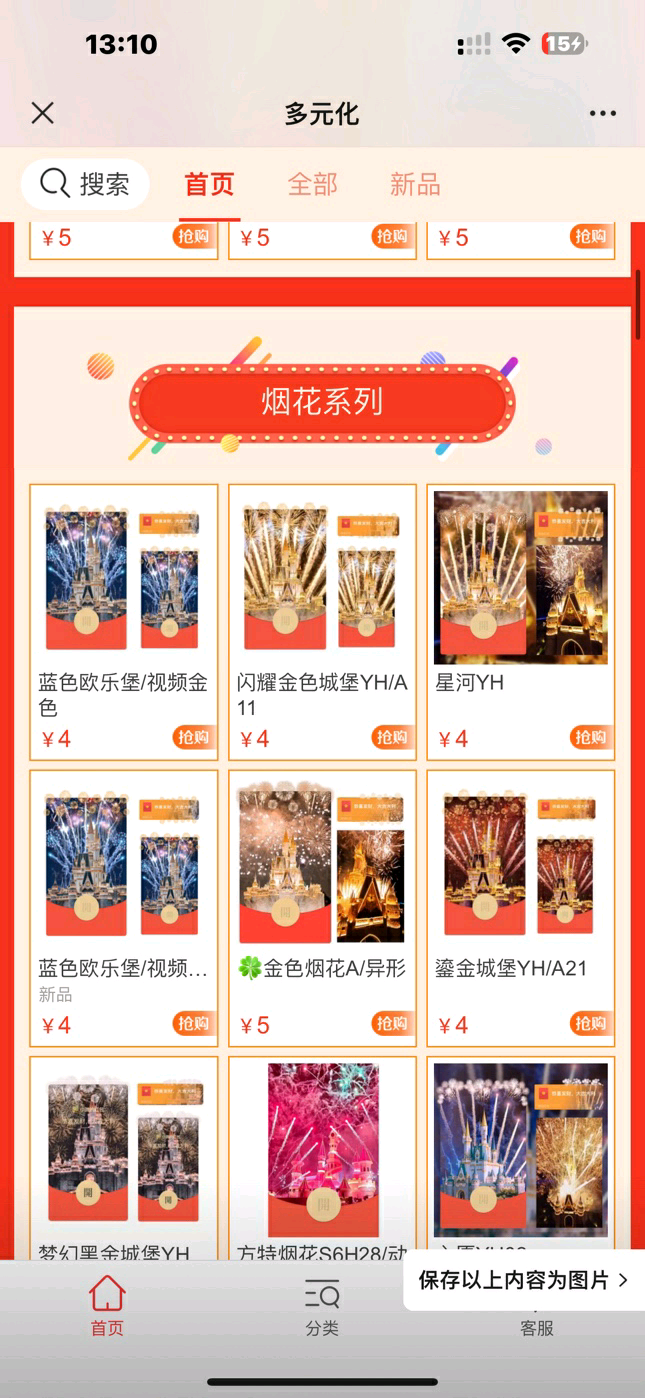Tap 抢购 on 蓝色欧乐堡/视频金色
The width and height of the screenshot is (645, 1398).
click(x=193, y=738)
